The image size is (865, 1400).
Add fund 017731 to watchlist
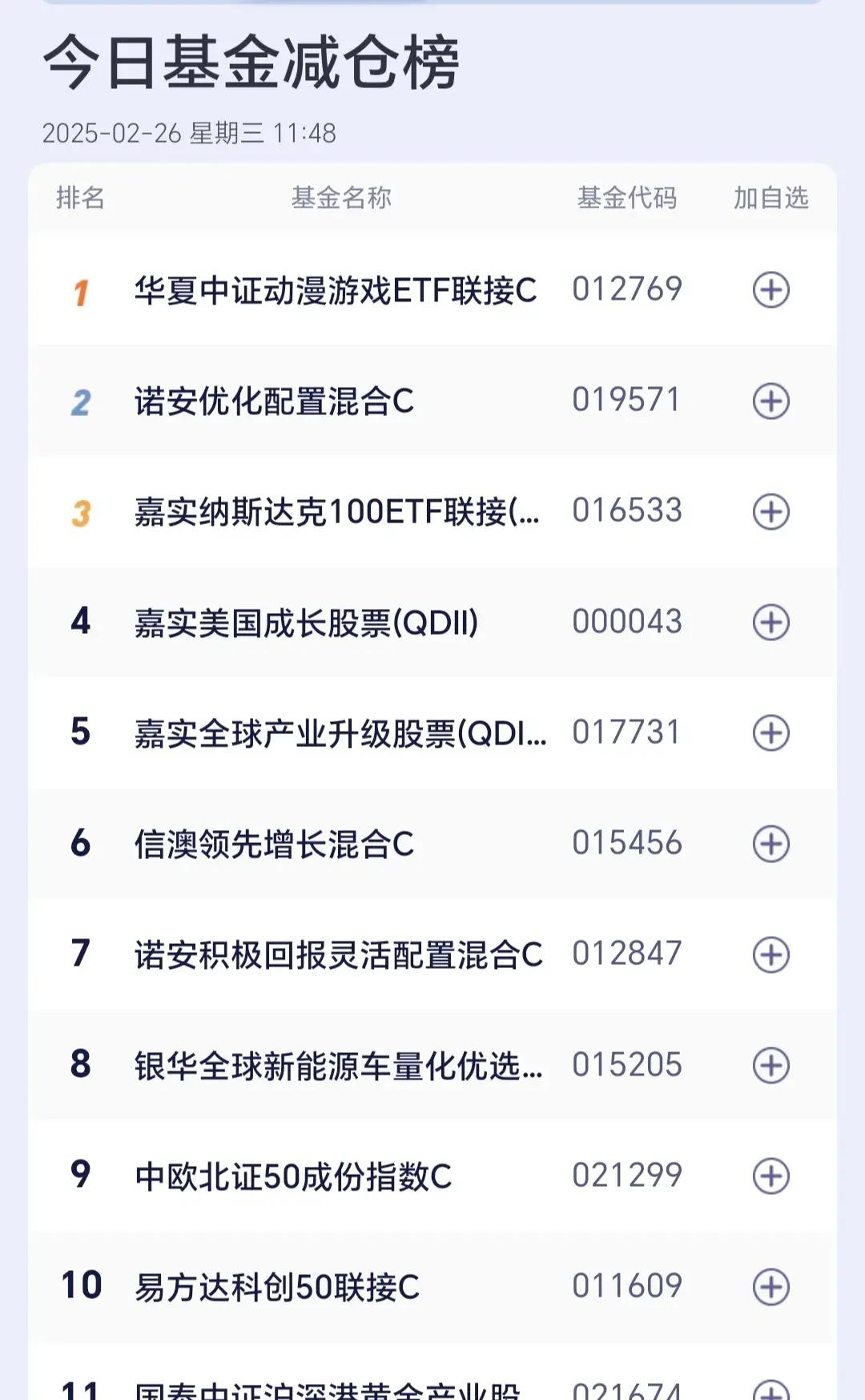point(770,732)
